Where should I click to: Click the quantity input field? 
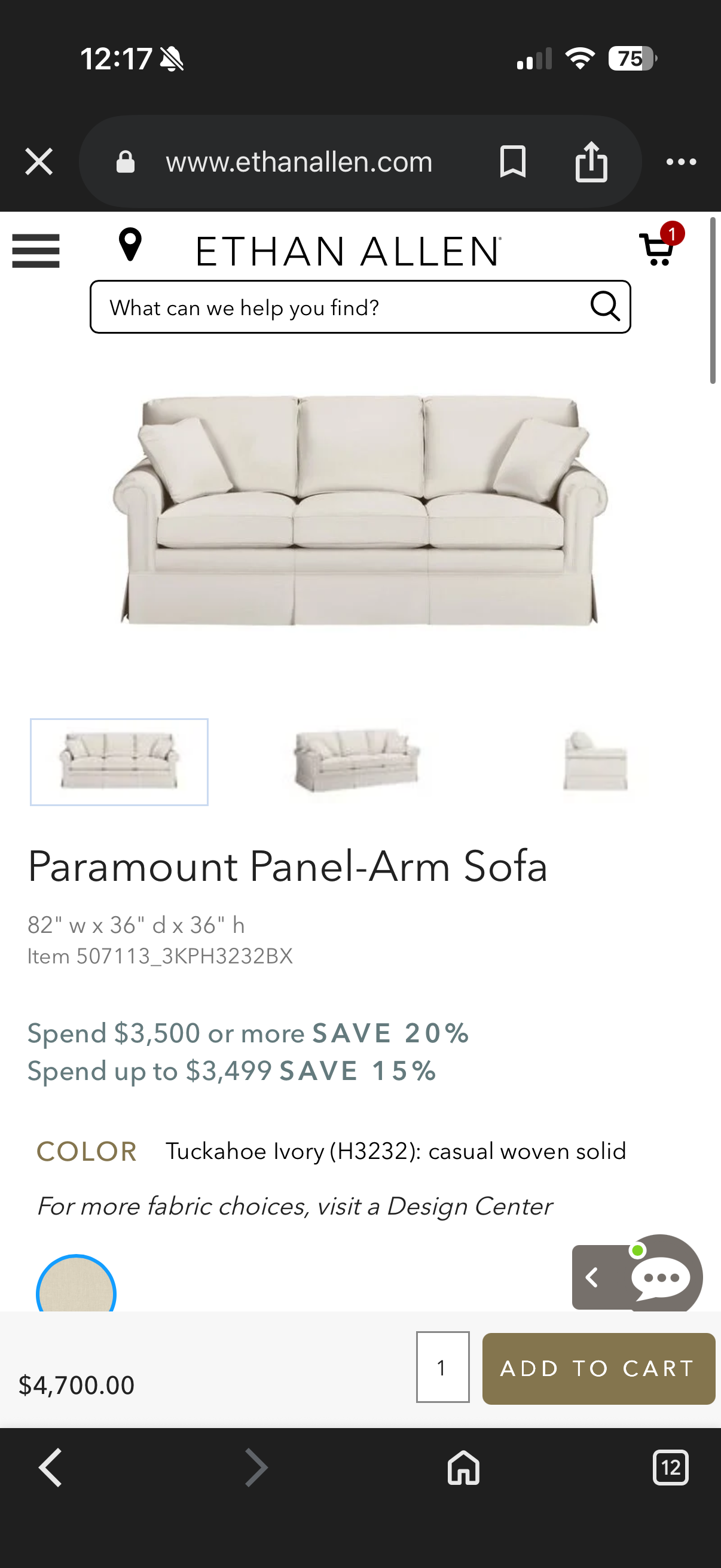pos(444,1368)
